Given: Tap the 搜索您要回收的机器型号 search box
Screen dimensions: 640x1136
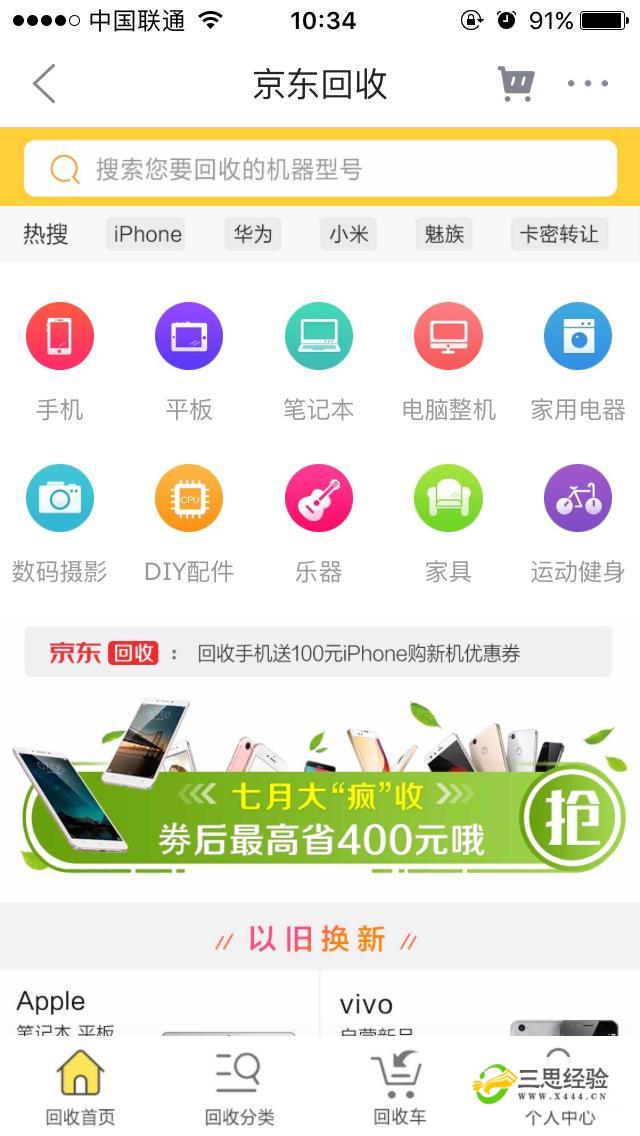Looking at the screenshot, I should click(x=320, y=169).
